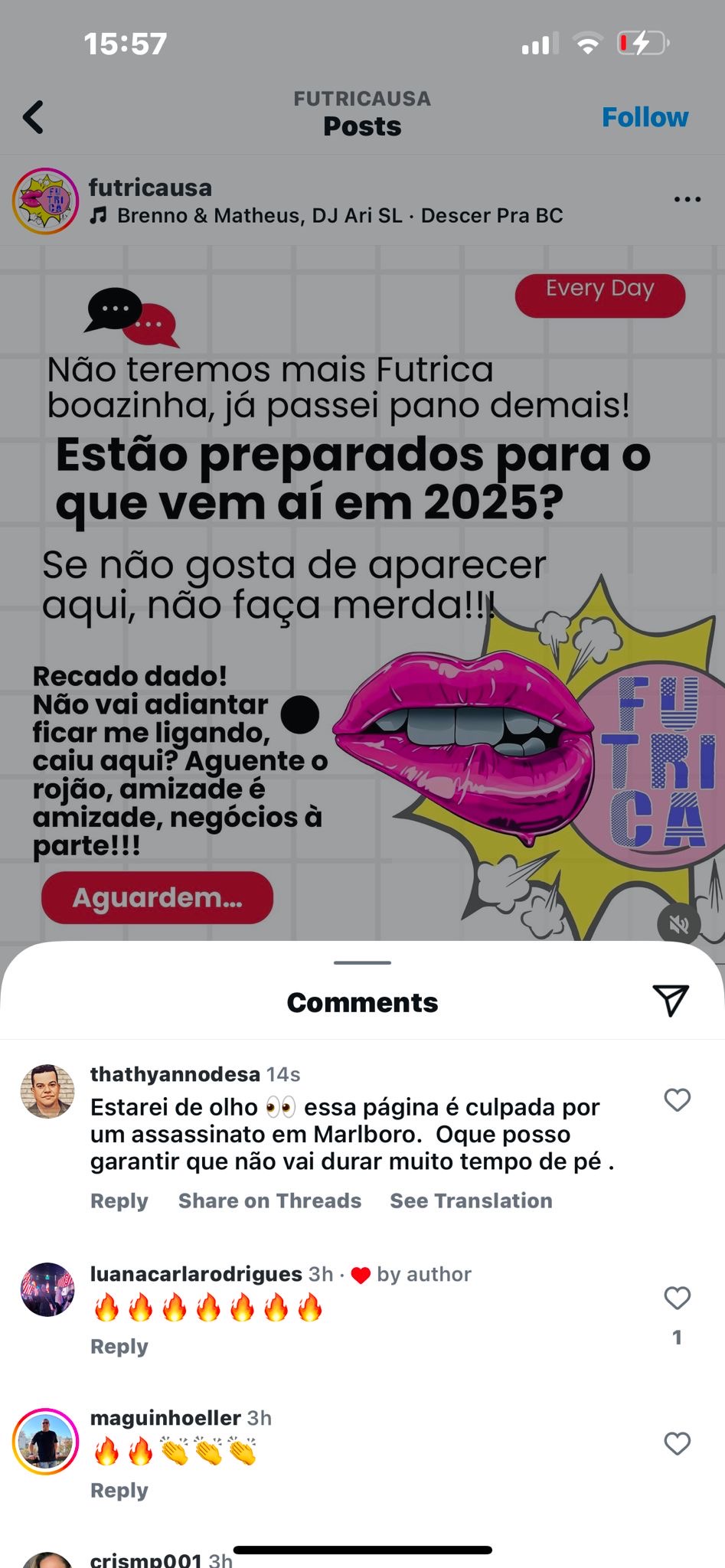The height and width of the screenshot is (1568, 725).
Task: Open maguinhoeller's profile avatar
Action: click(x=46, y=1441)
